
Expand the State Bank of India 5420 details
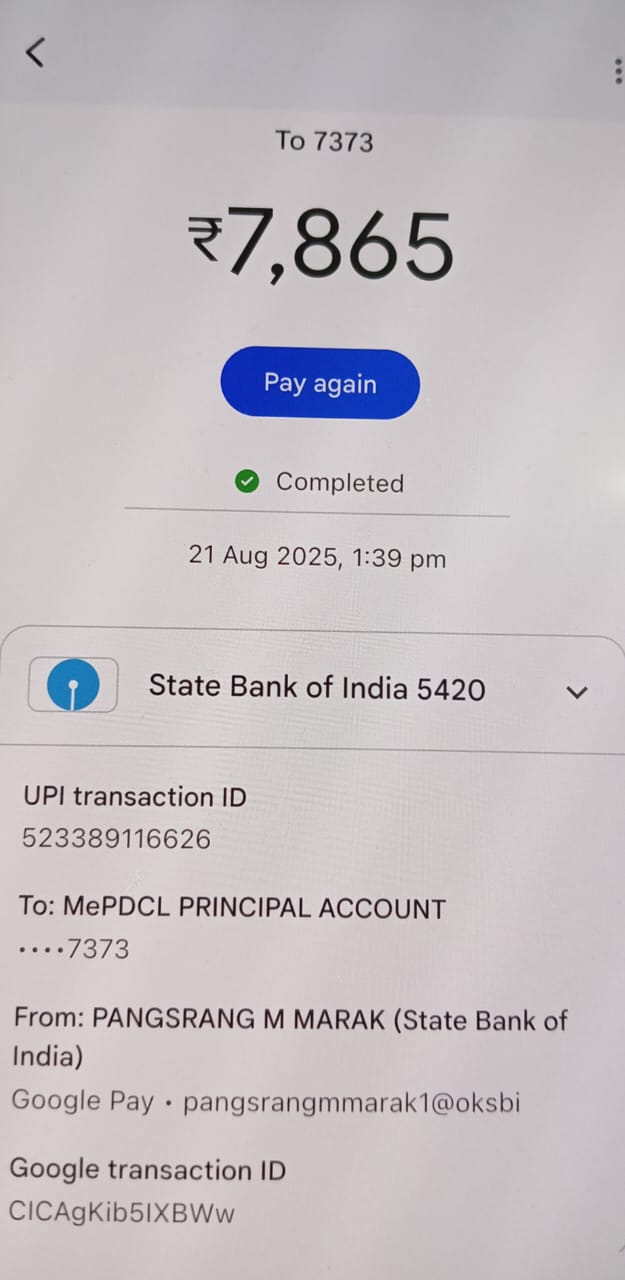click(576, 691)
